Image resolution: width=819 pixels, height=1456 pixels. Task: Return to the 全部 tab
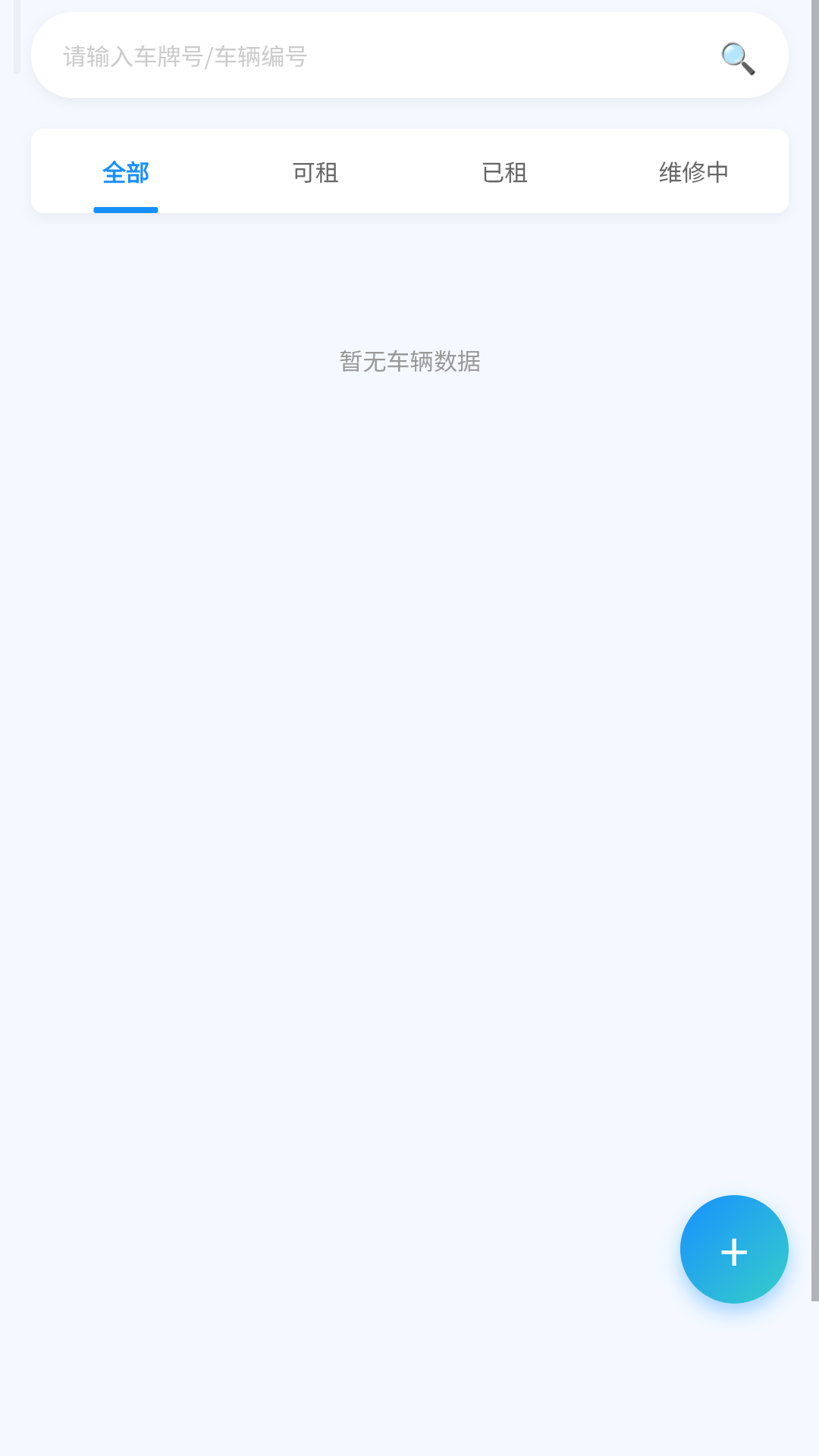pos(125,171)
